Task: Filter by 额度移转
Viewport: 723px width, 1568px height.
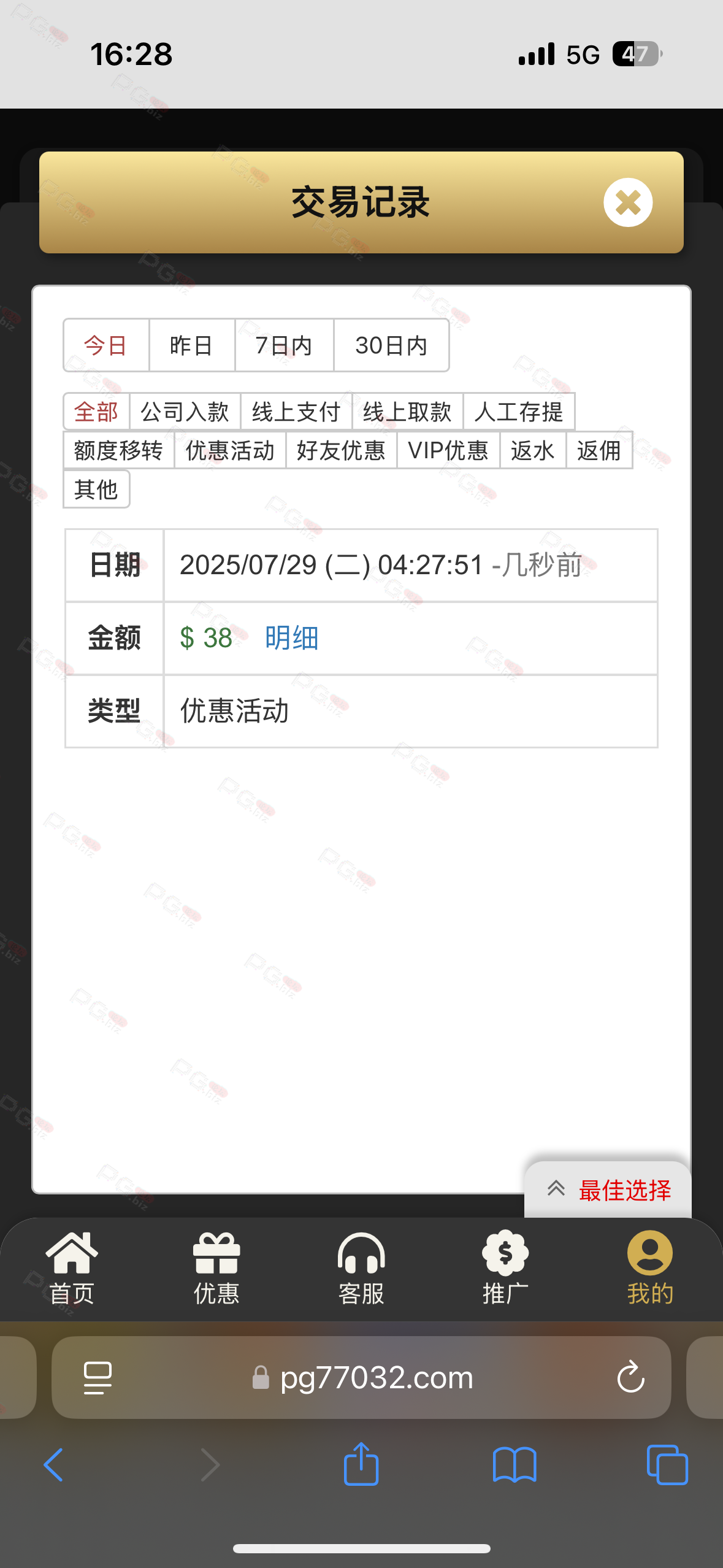Action: [118, 450]
